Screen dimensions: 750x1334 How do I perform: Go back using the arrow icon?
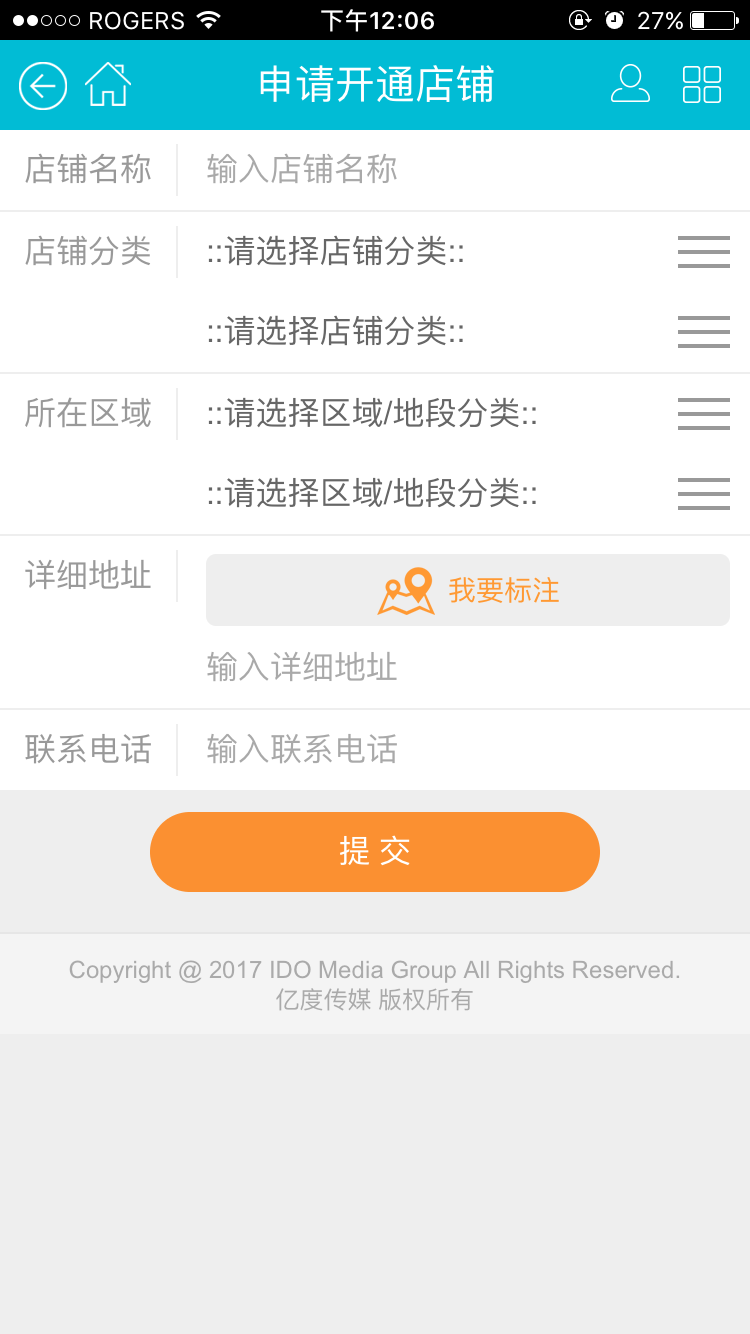pyautogui.click(x=43, y=86)
